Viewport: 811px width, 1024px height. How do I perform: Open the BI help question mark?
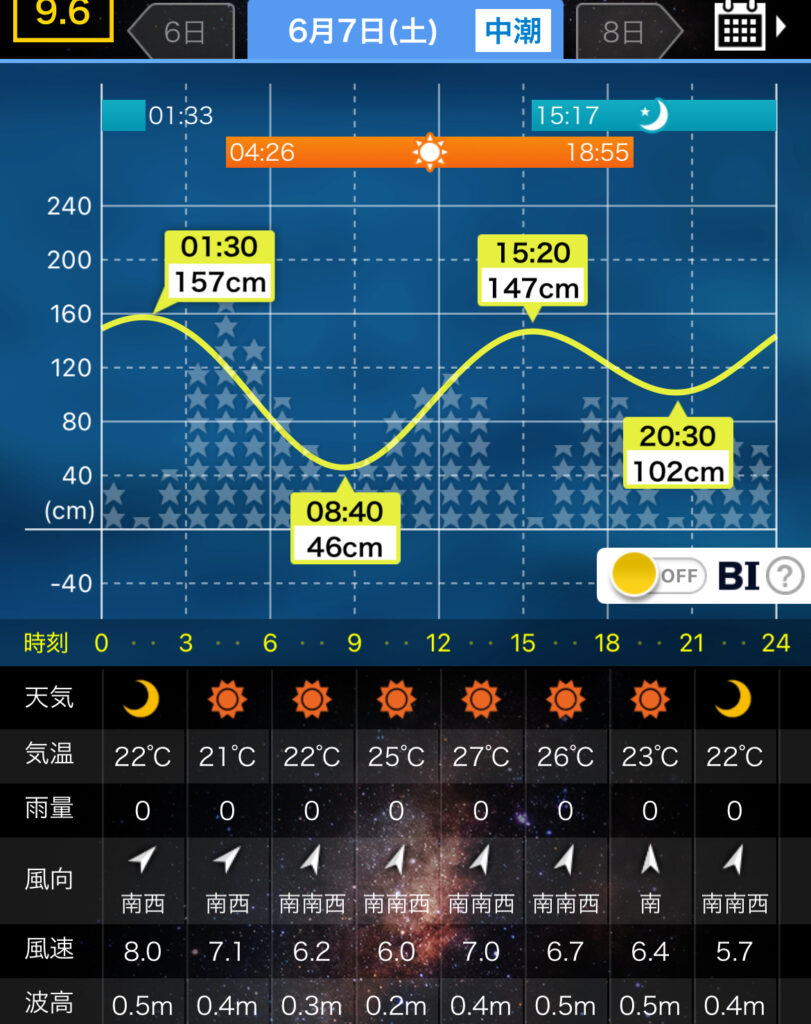pos(785,576)
